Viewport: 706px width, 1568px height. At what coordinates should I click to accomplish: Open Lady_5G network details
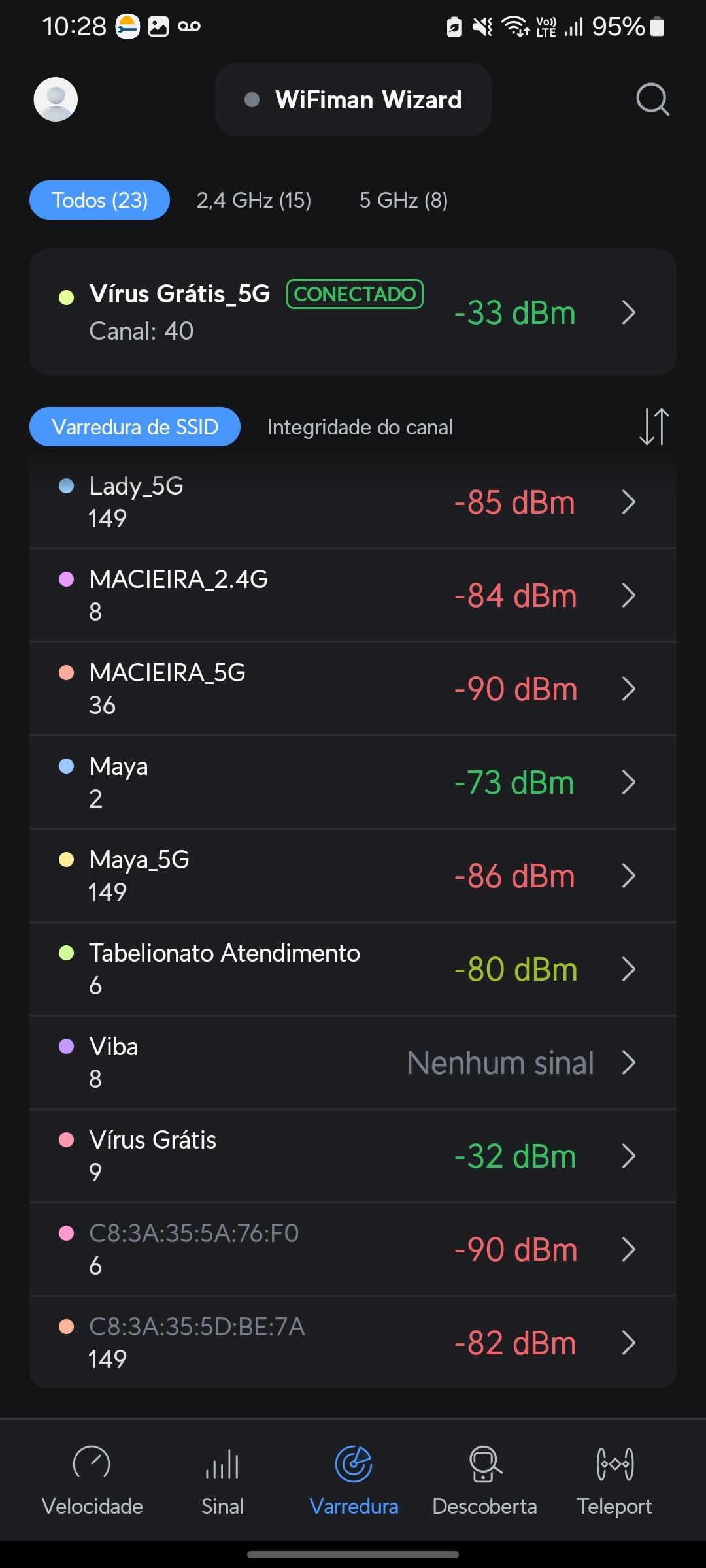353,502
